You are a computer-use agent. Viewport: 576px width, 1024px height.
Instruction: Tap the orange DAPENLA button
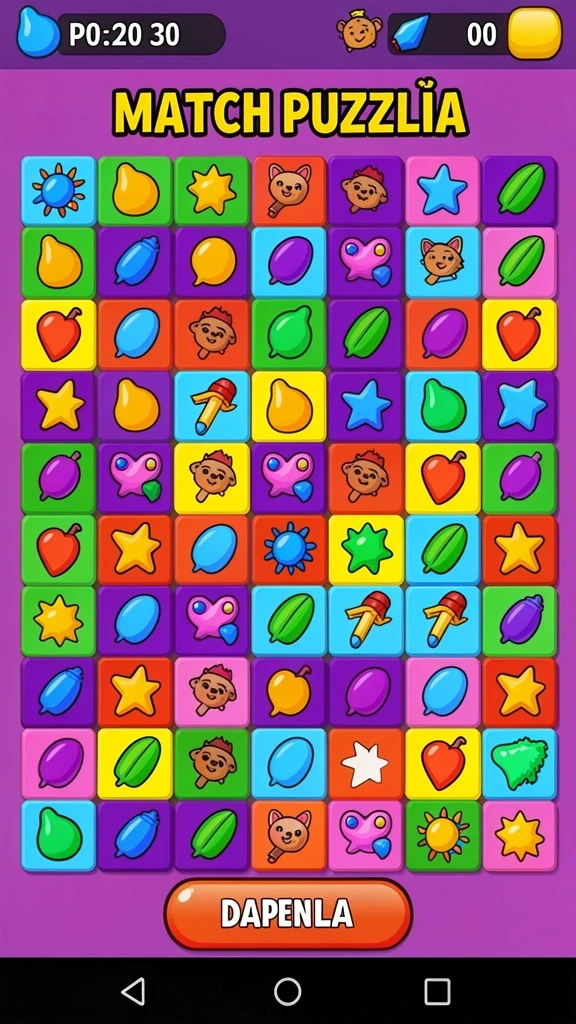click(x=288, y=914)
